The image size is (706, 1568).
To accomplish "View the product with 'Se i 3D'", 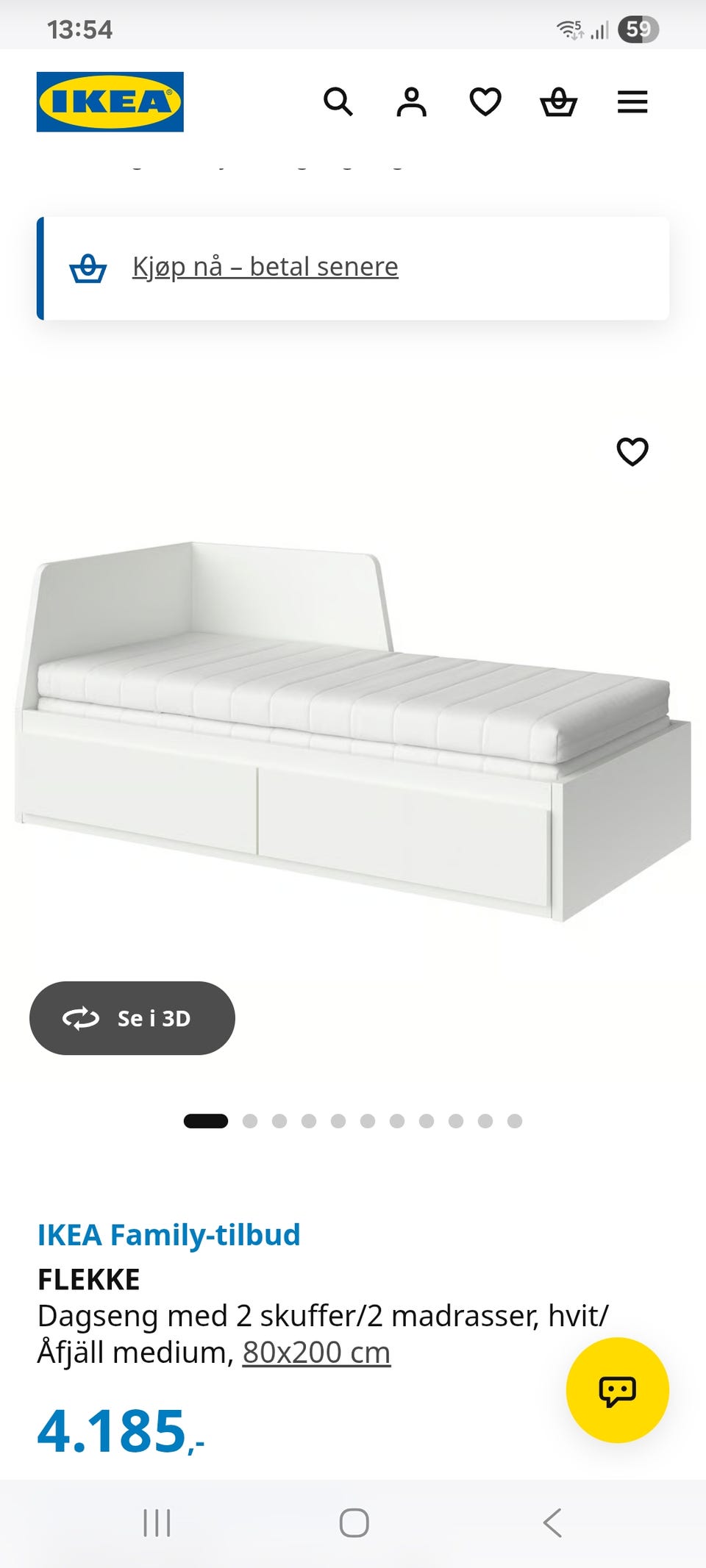I will (132, 1018).
